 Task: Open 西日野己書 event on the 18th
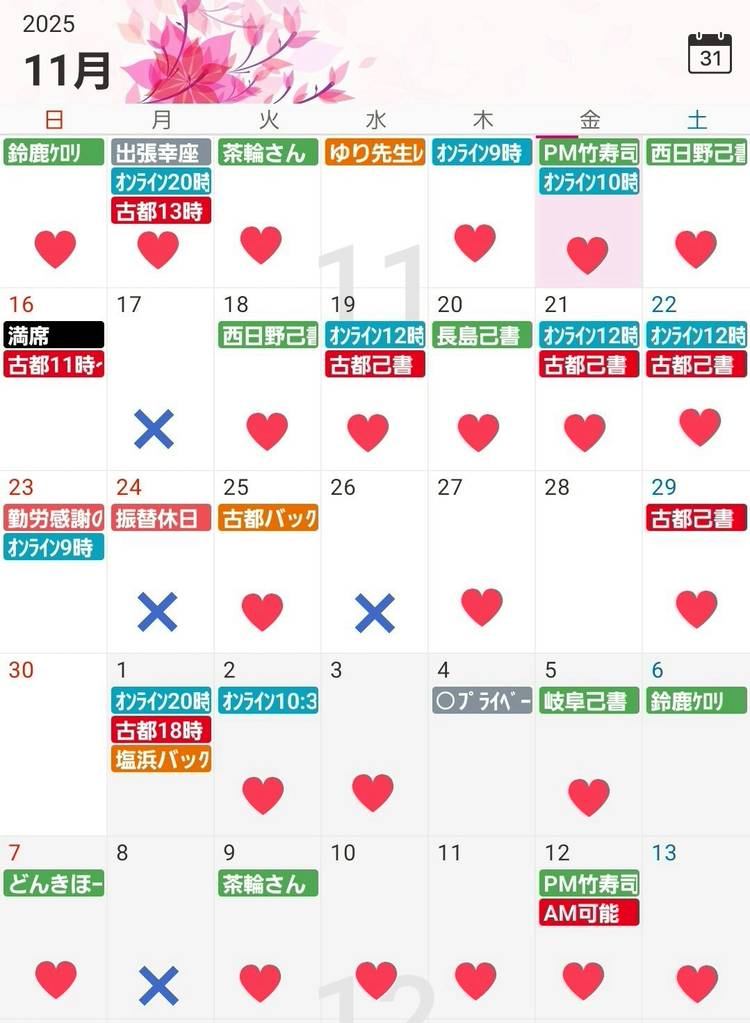(268, 335)
